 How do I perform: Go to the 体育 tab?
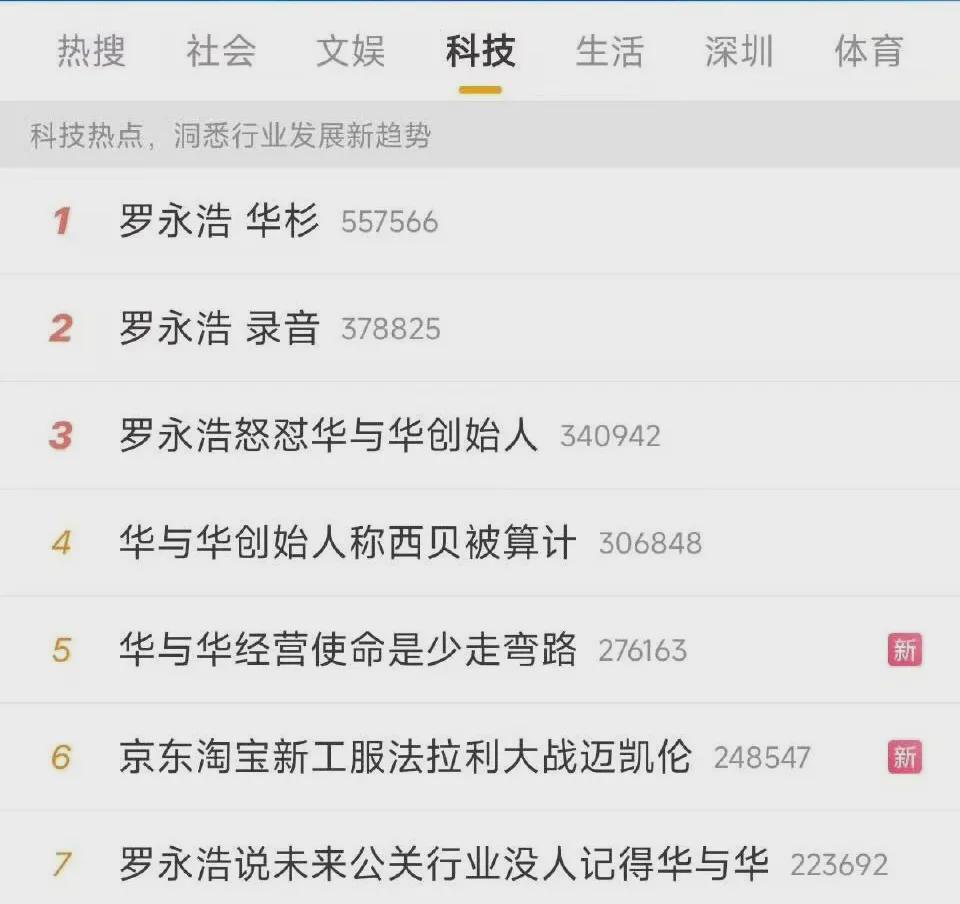(868, 52)
